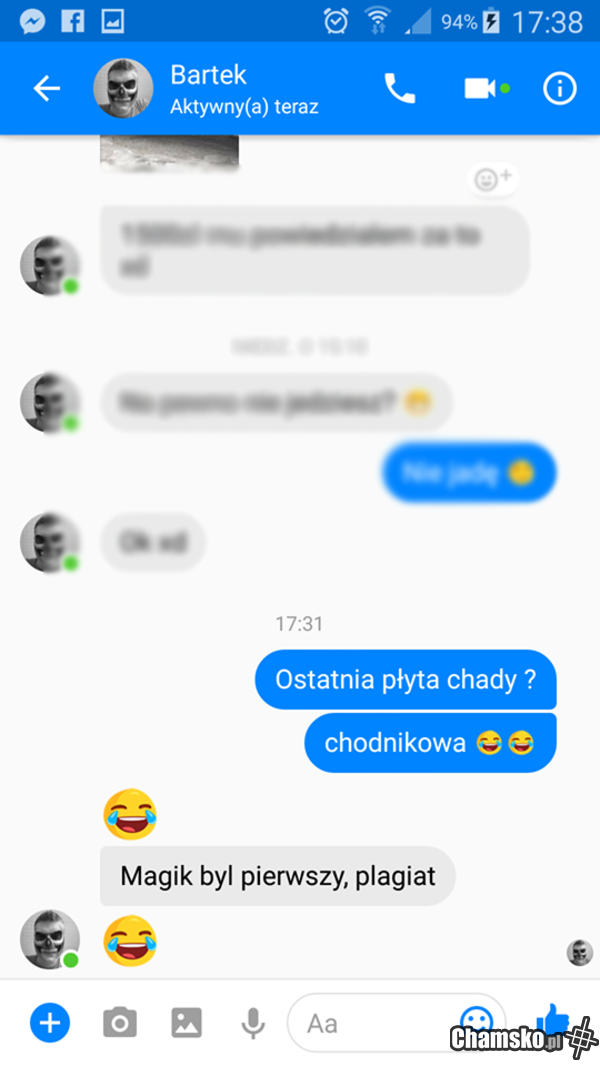Go back from Bartek's chat

(47, 89)
